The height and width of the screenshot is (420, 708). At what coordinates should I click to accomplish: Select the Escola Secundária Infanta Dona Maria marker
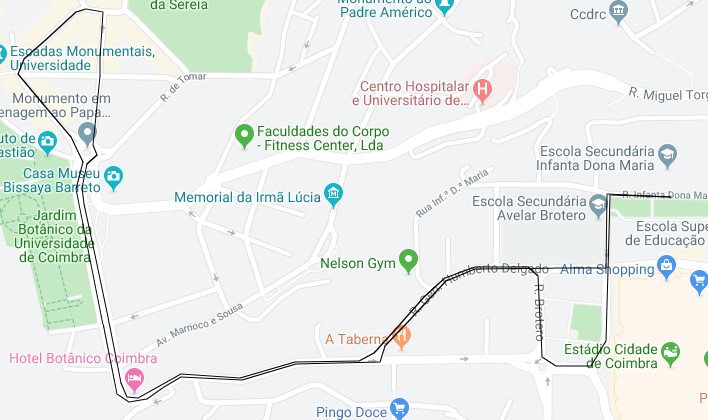(667, 155)
